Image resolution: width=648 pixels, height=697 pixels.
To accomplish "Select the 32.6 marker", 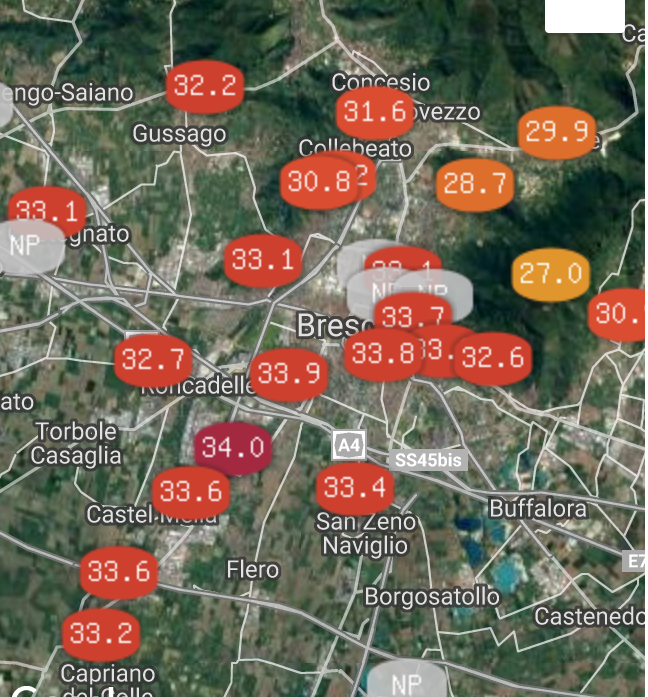I will coord(493,358).
